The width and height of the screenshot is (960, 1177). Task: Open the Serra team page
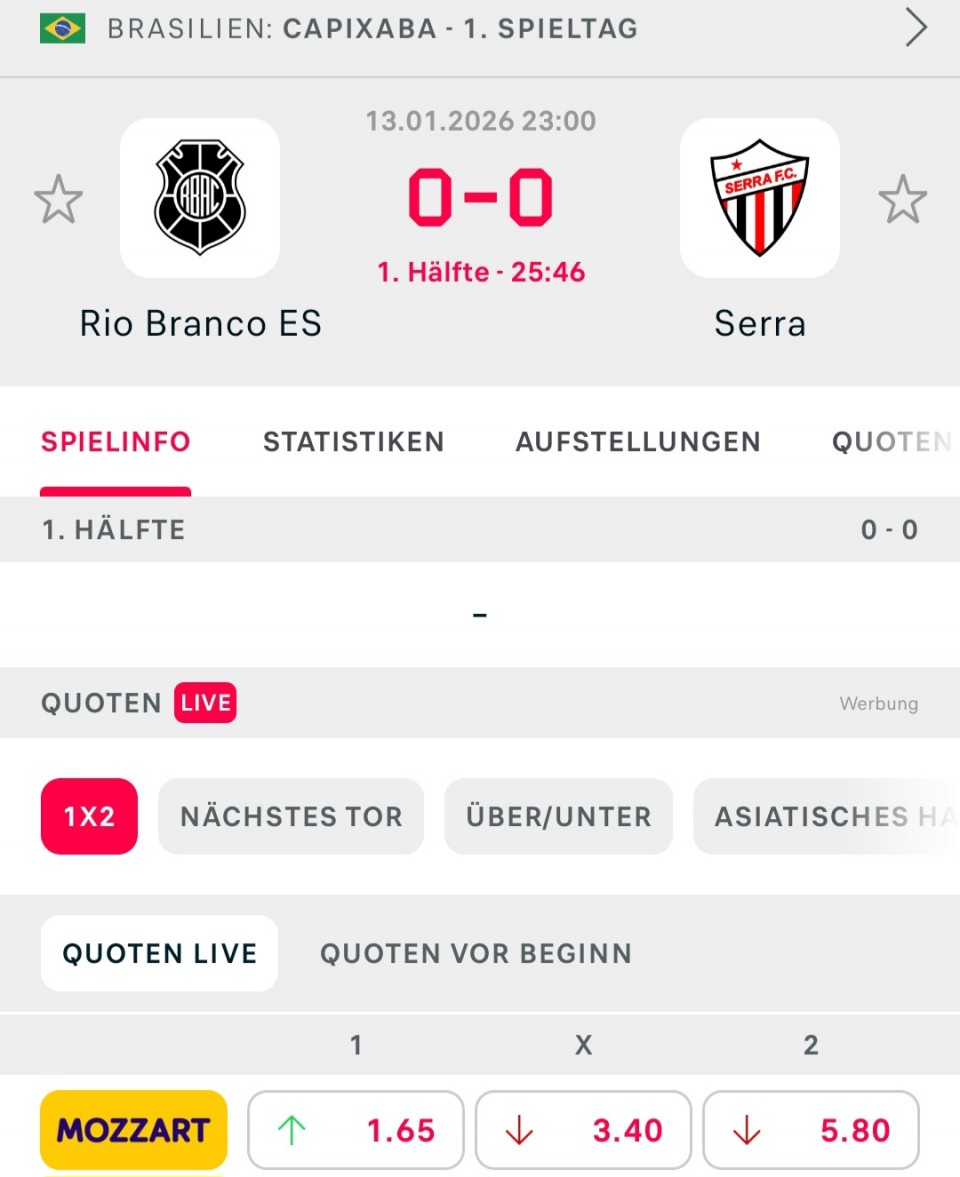coord(760,198)
